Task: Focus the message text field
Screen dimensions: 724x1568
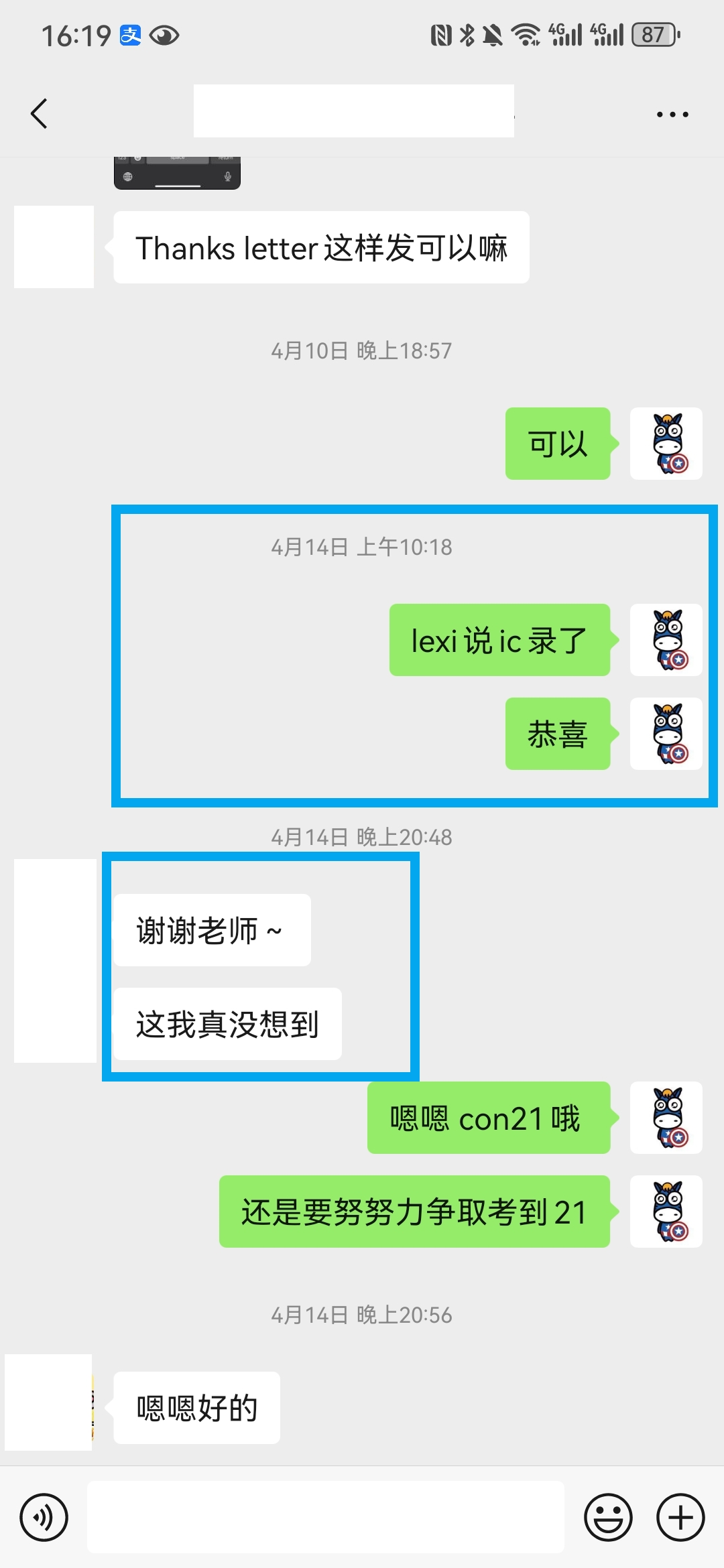Action: pos(326,1517)
